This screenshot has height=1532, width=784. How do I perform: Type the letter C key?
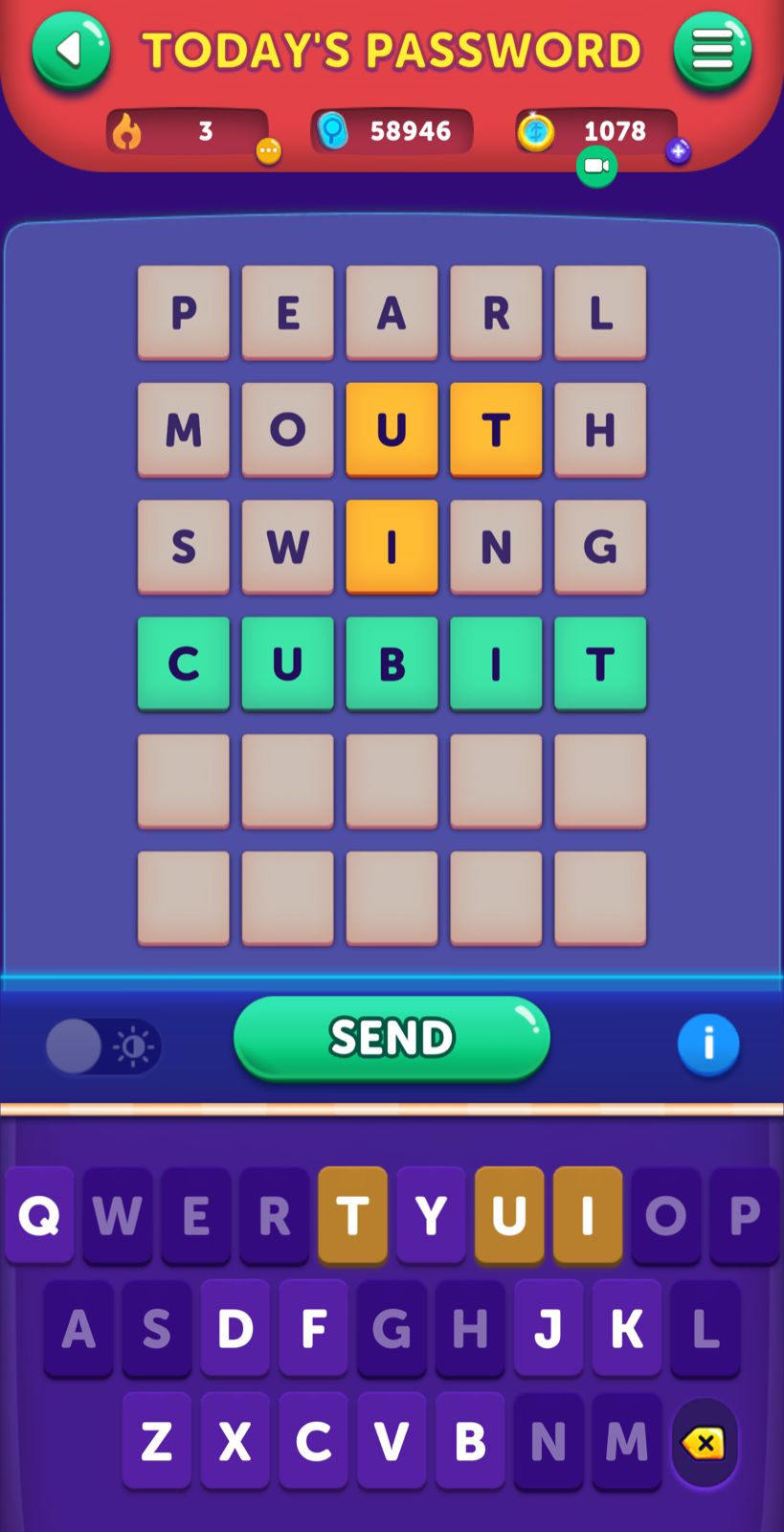point(314,1442)
